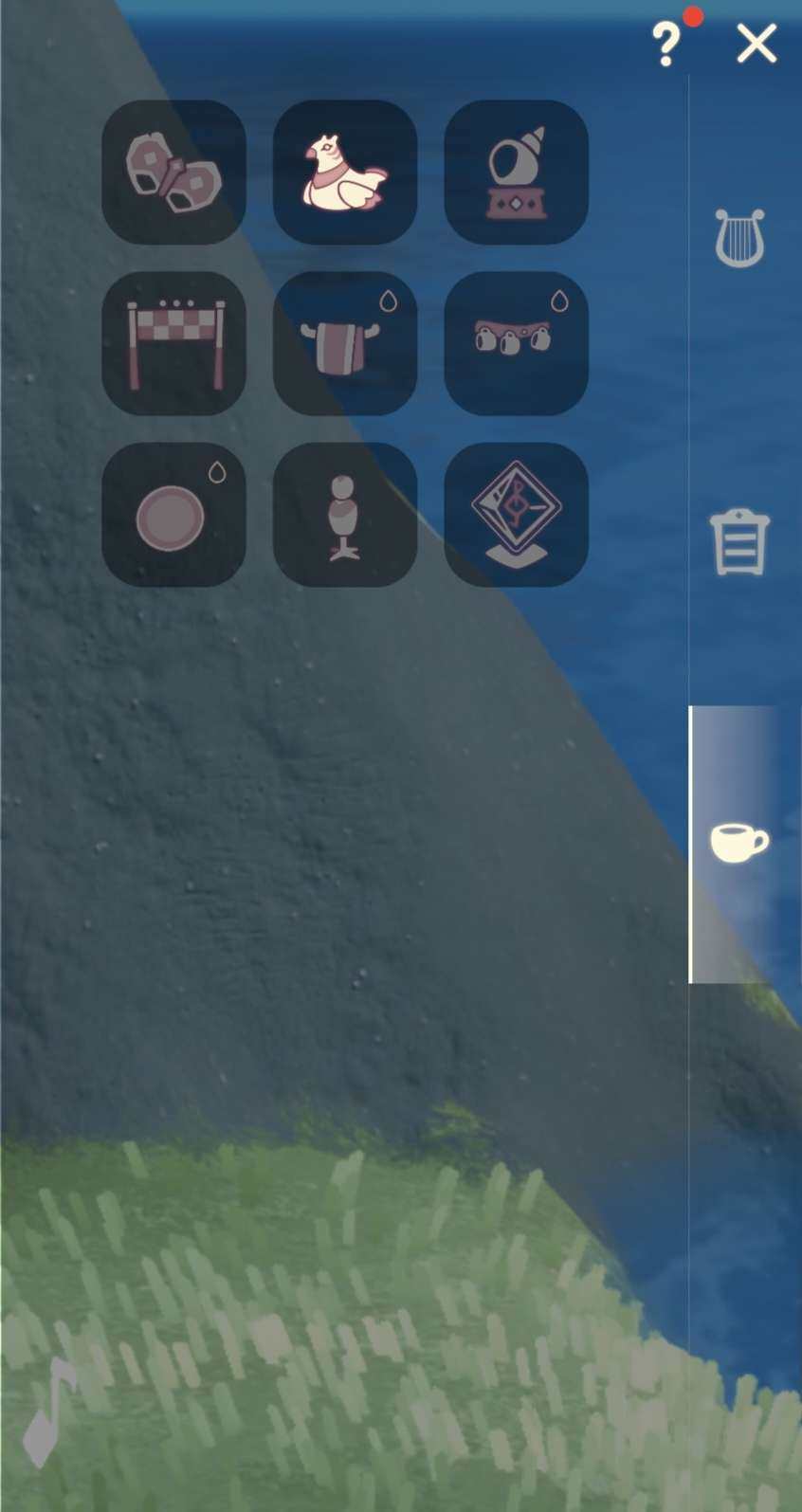This screenshot has height=1512, width=802.
Task: Select the mannequin stand item
Action: pos(345,515)
